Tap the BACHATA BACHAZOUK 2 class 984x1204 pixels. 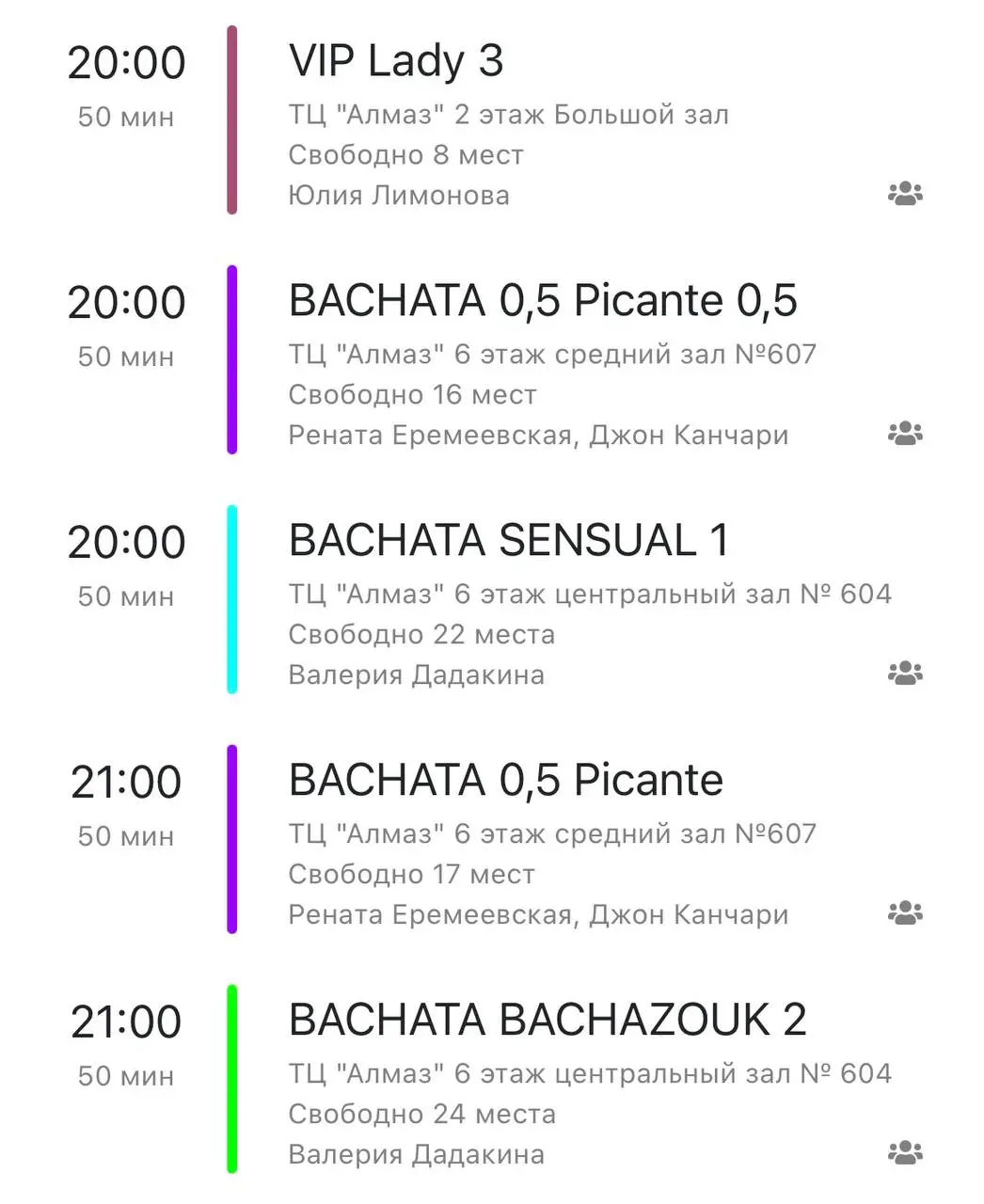click(x=548, y=1022)
